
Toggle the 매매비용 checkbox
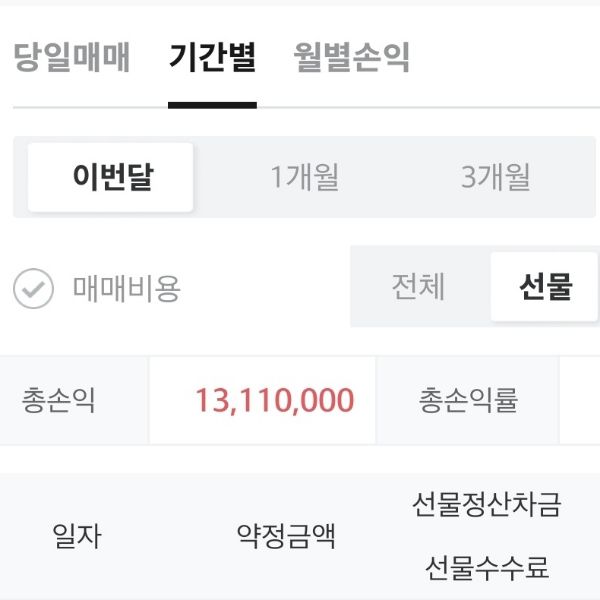(34, 289)
